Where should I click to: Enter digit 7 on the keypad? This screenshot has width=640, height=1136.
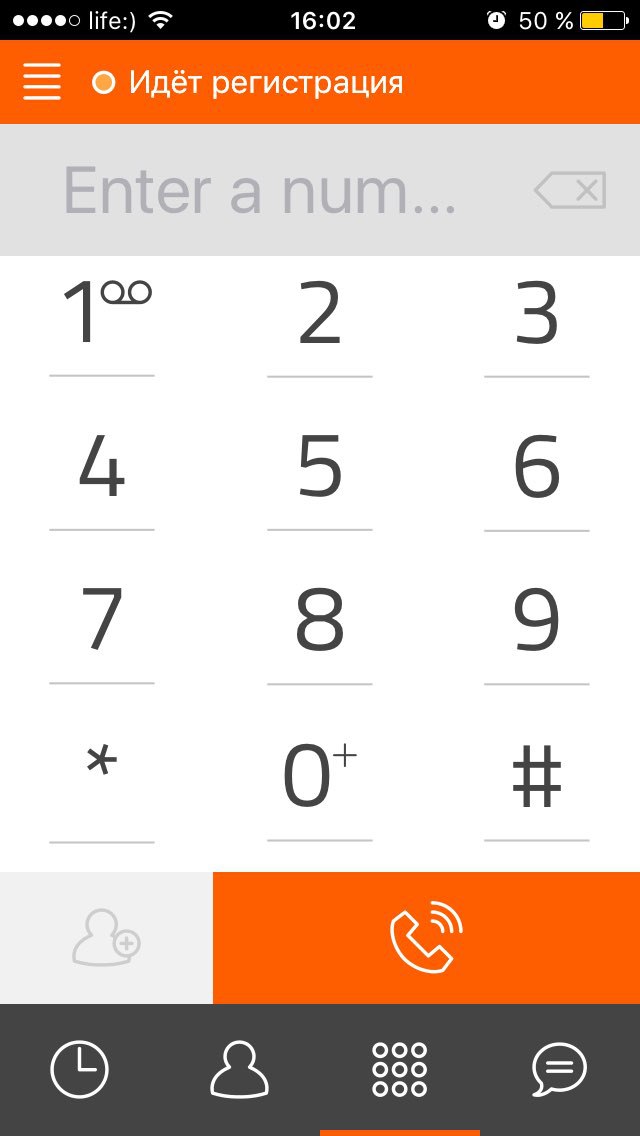pos(102,622)
